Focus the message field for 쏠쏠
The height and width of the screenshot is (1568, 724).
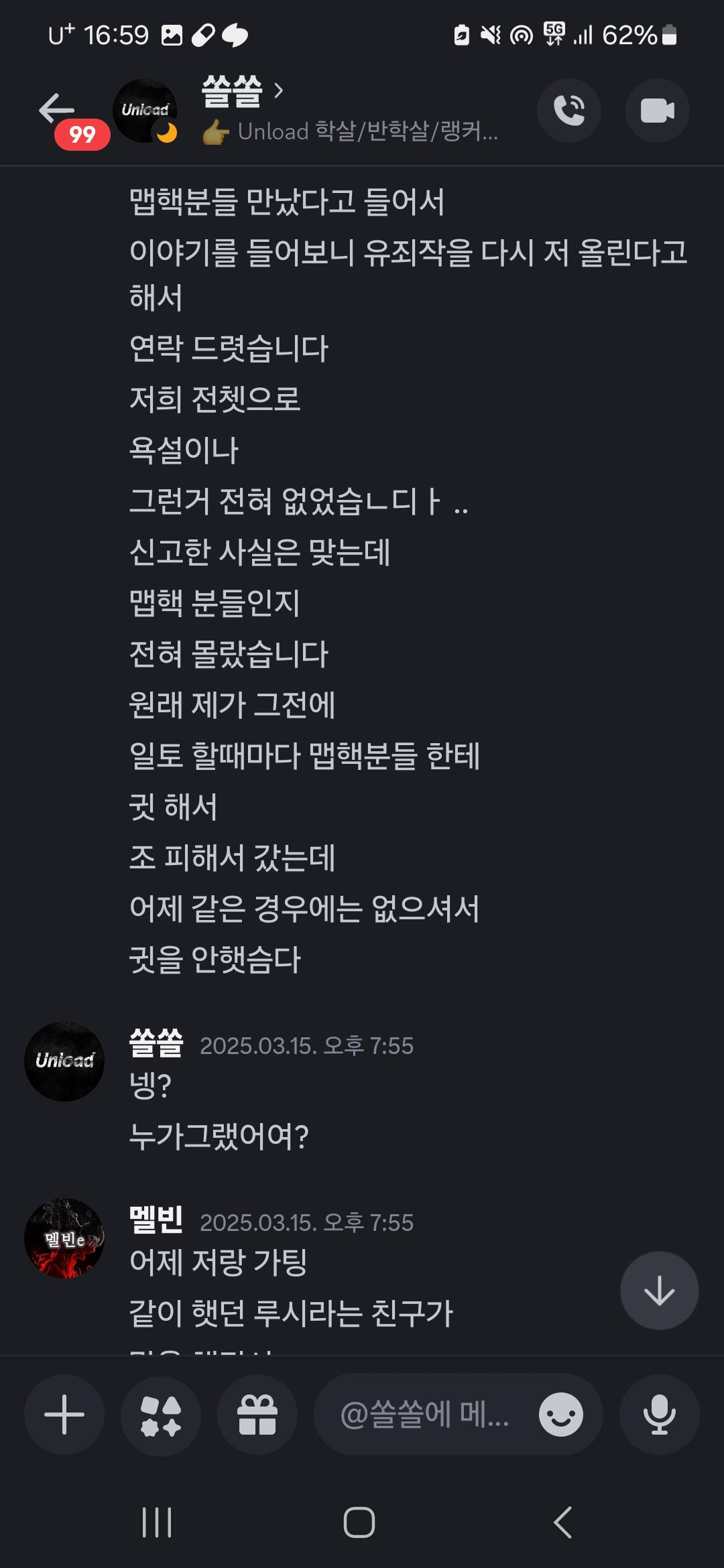[426, 1414]
